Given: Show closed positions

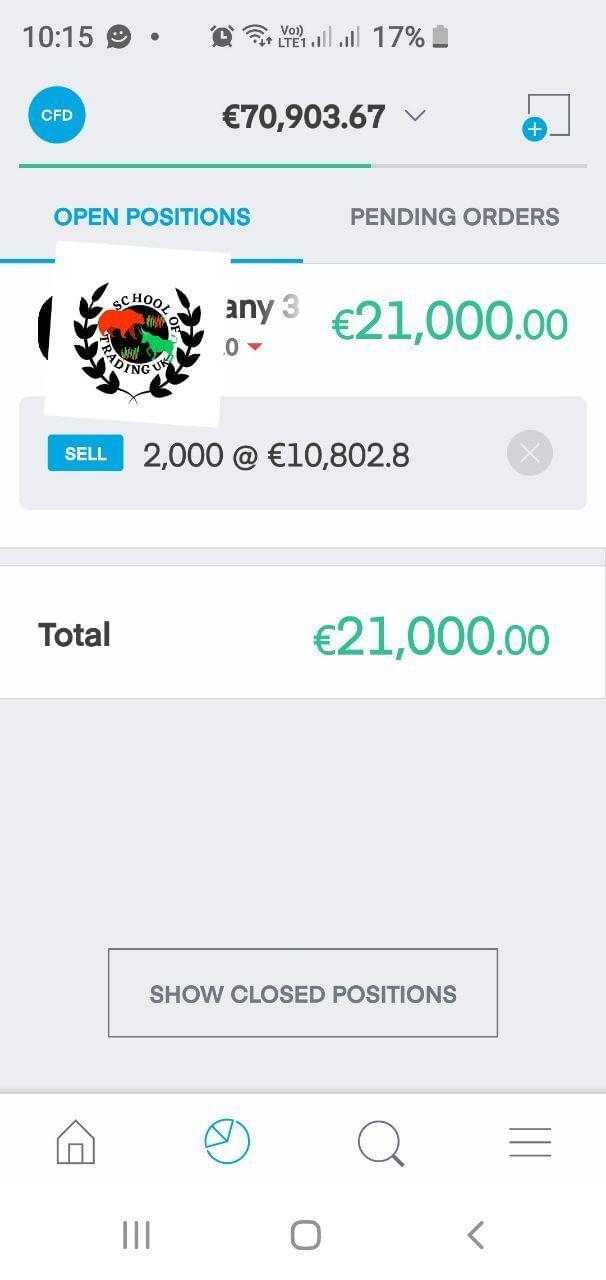Looking at the screenshot, I should coord(303,993).
